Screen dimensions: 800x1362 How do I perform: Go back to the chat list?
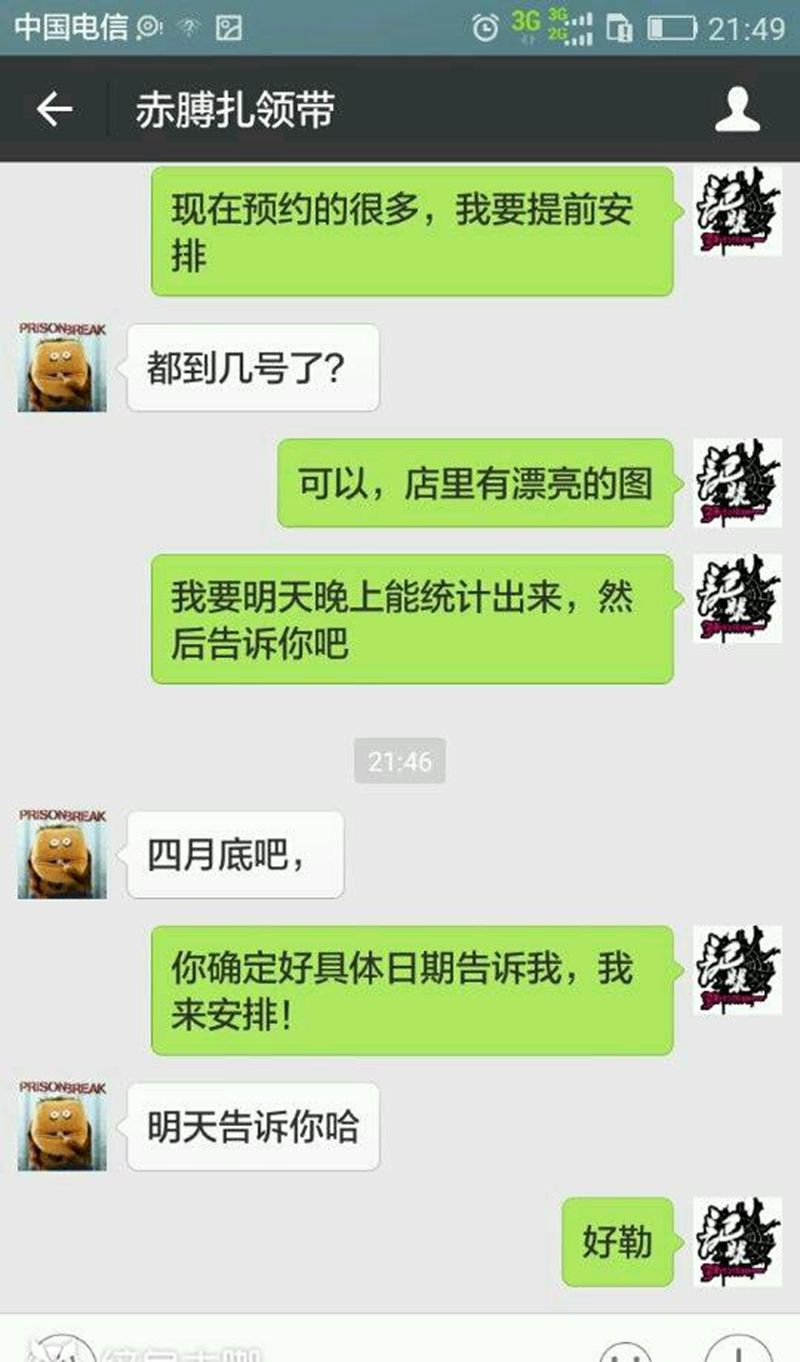point(55,109)
